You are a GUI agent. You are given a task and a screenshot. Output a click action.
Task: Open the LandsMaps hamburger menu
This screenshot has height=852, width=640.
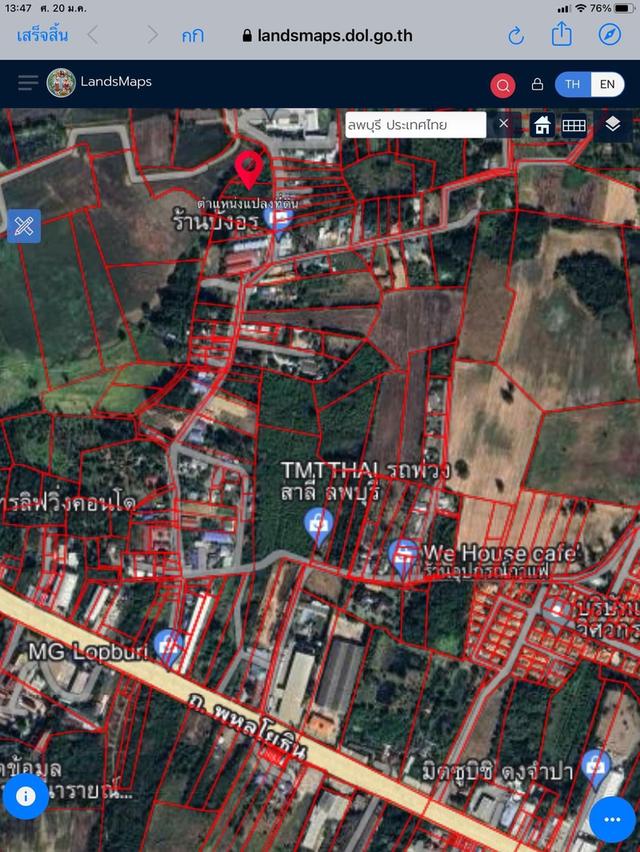tap(28, 83)
